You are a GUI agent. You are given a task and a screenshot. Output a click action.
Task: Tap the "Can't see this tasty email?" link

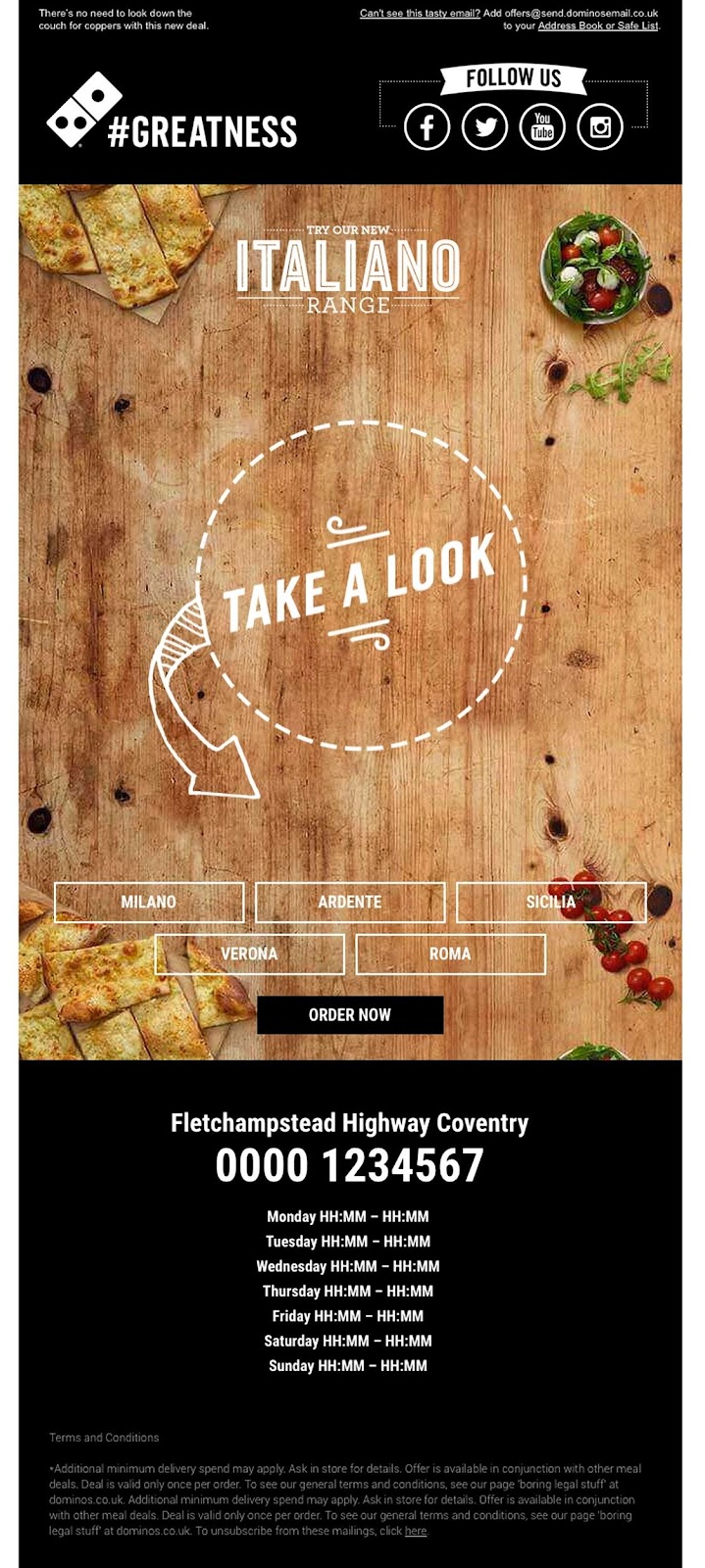(x=420, y=14)
